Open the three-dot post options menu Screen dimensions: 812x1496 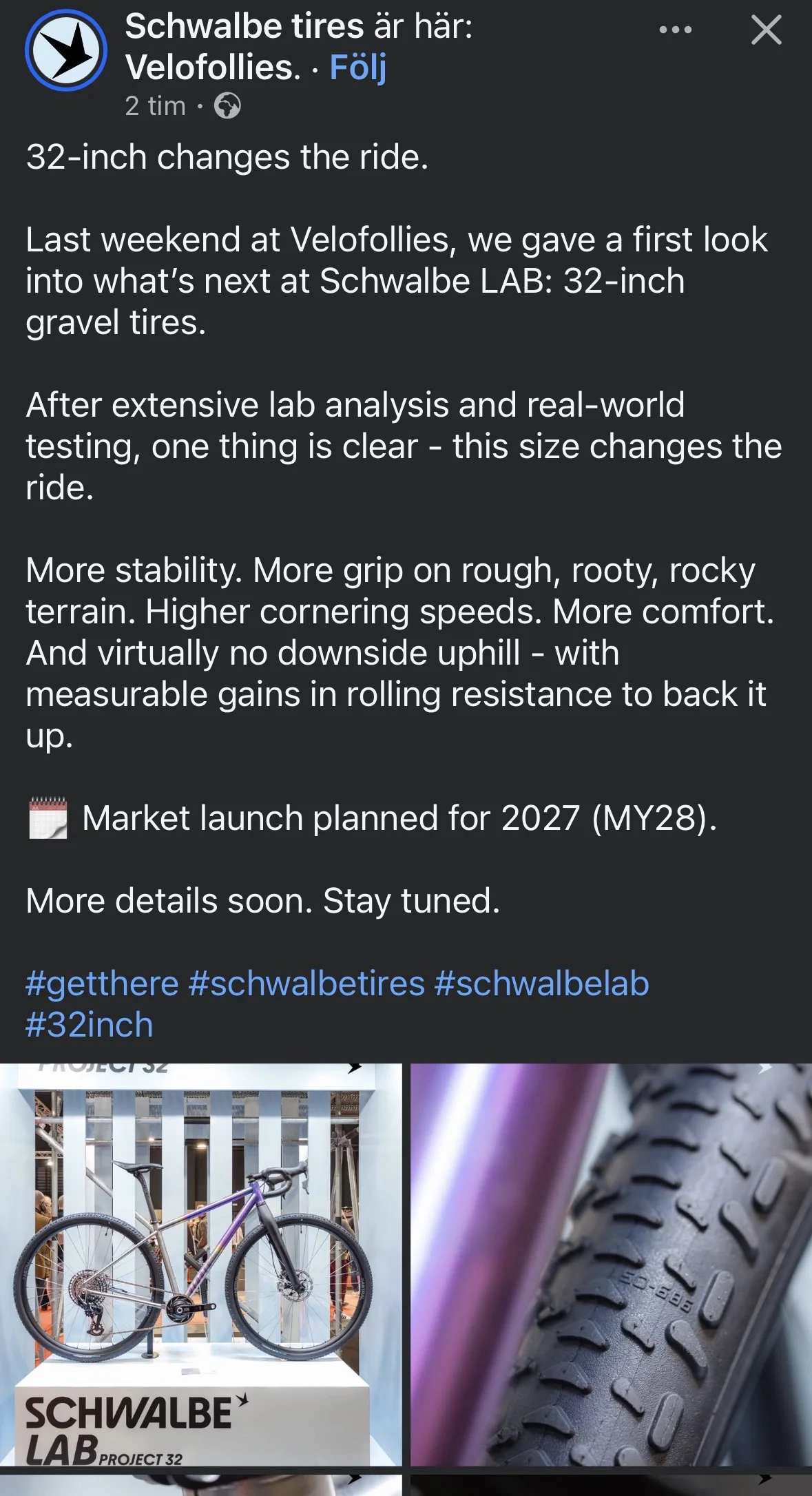pos(676,30)
